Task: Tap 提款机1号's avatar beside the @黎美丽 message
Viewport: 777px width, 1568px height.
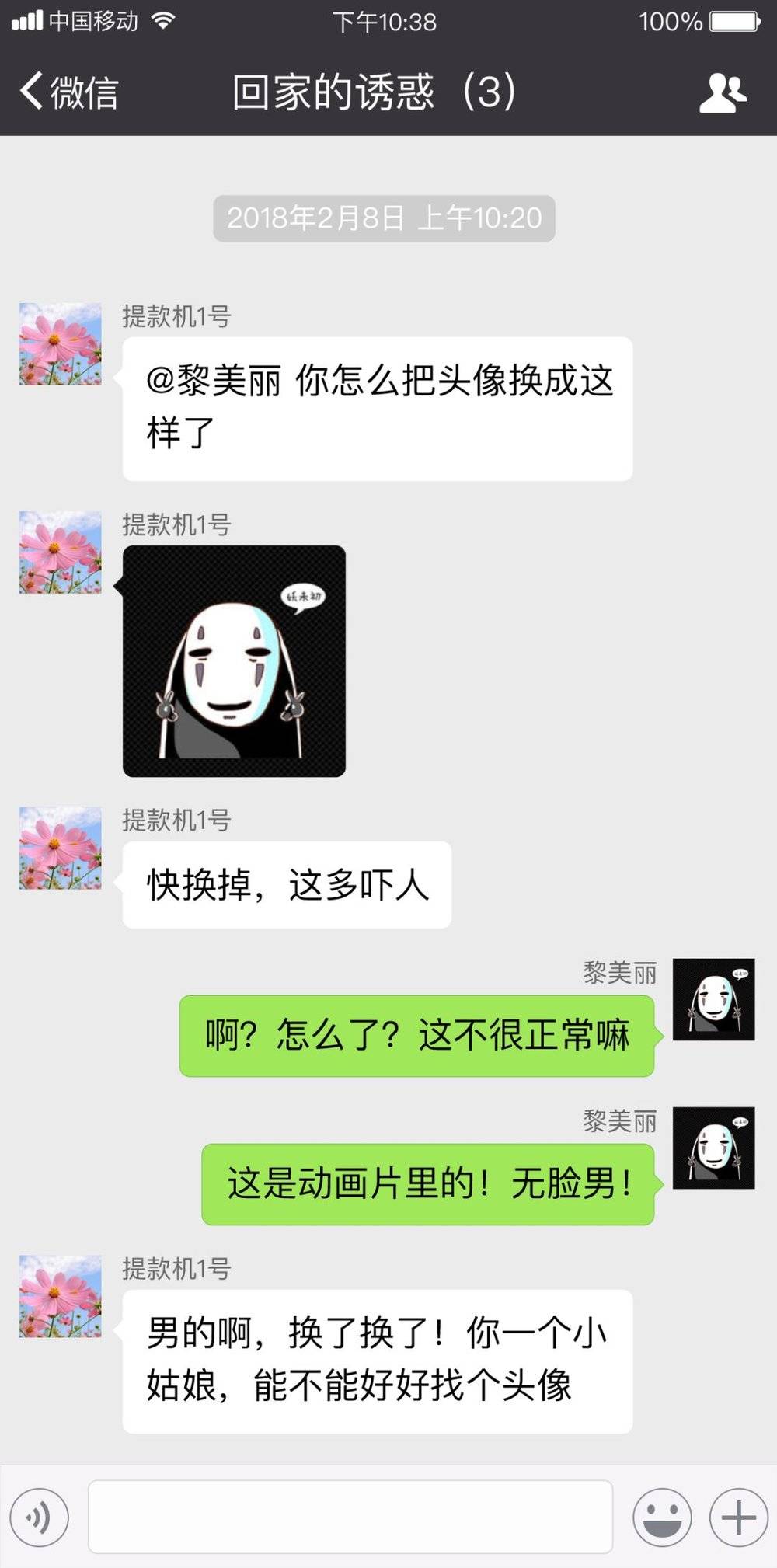Action: (61, 344)
